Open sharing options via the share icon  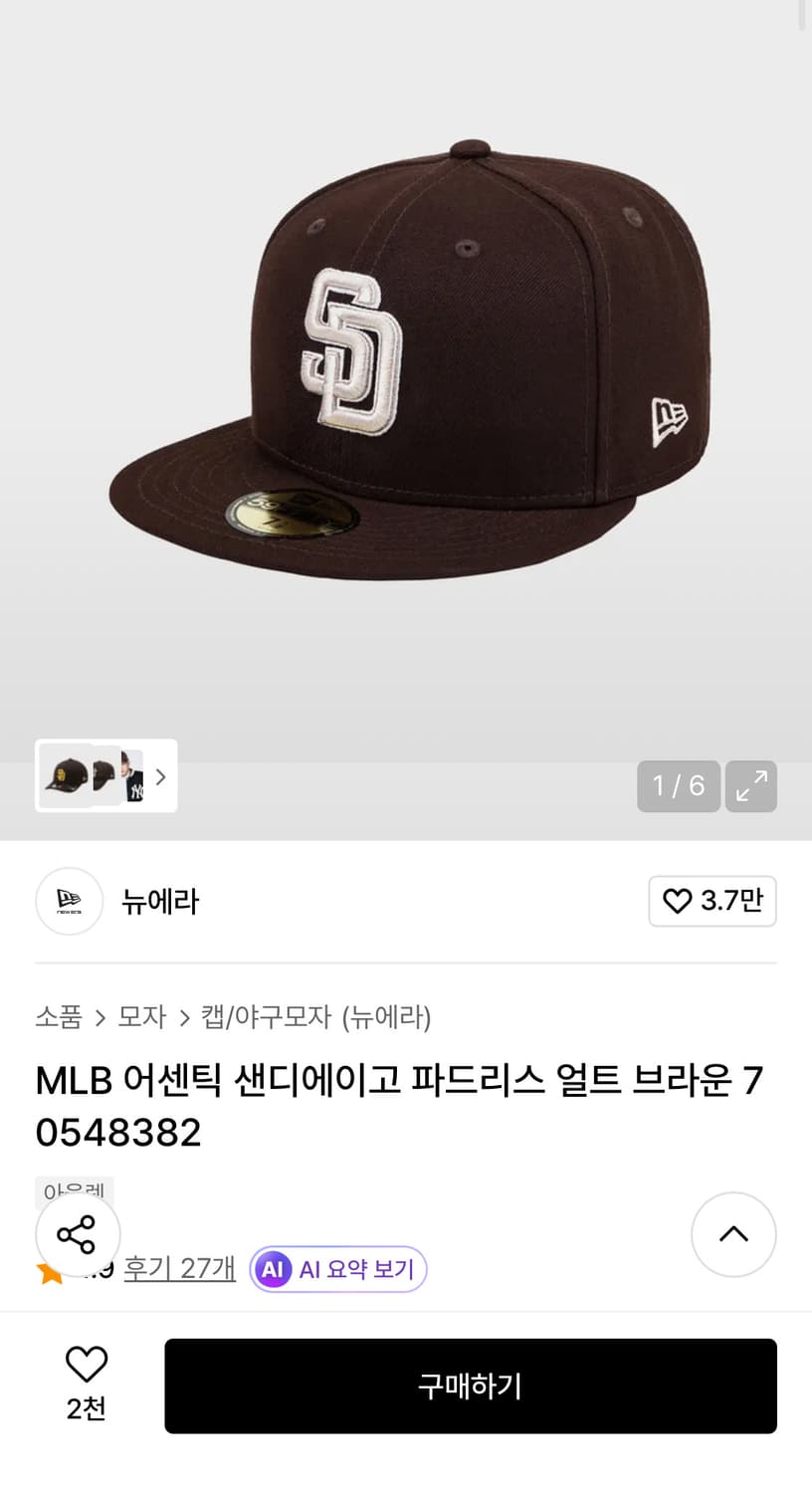[x=78, y=1234]
